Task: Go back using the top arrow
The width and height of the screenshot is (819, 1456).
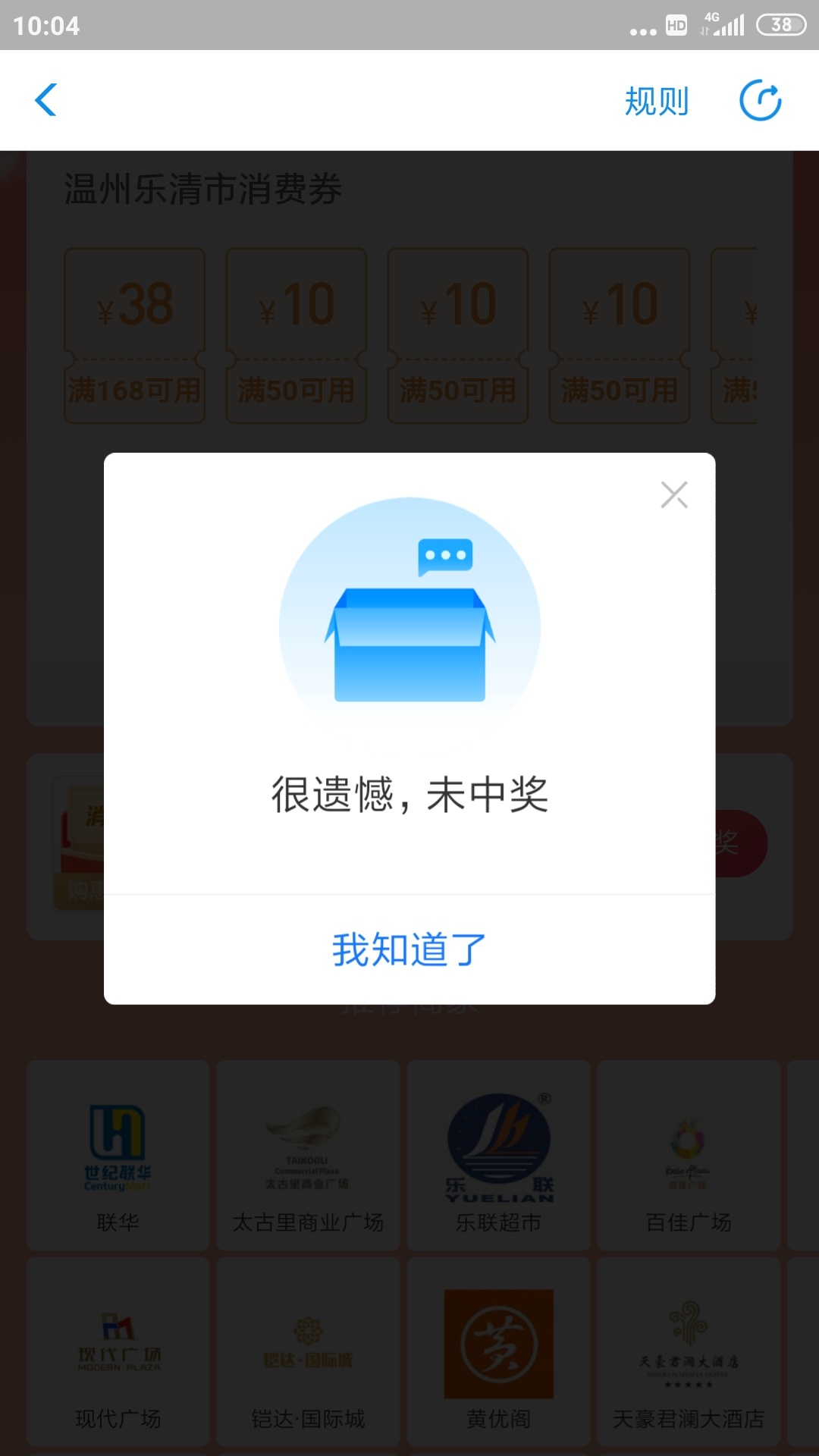Action: [46, 100]
